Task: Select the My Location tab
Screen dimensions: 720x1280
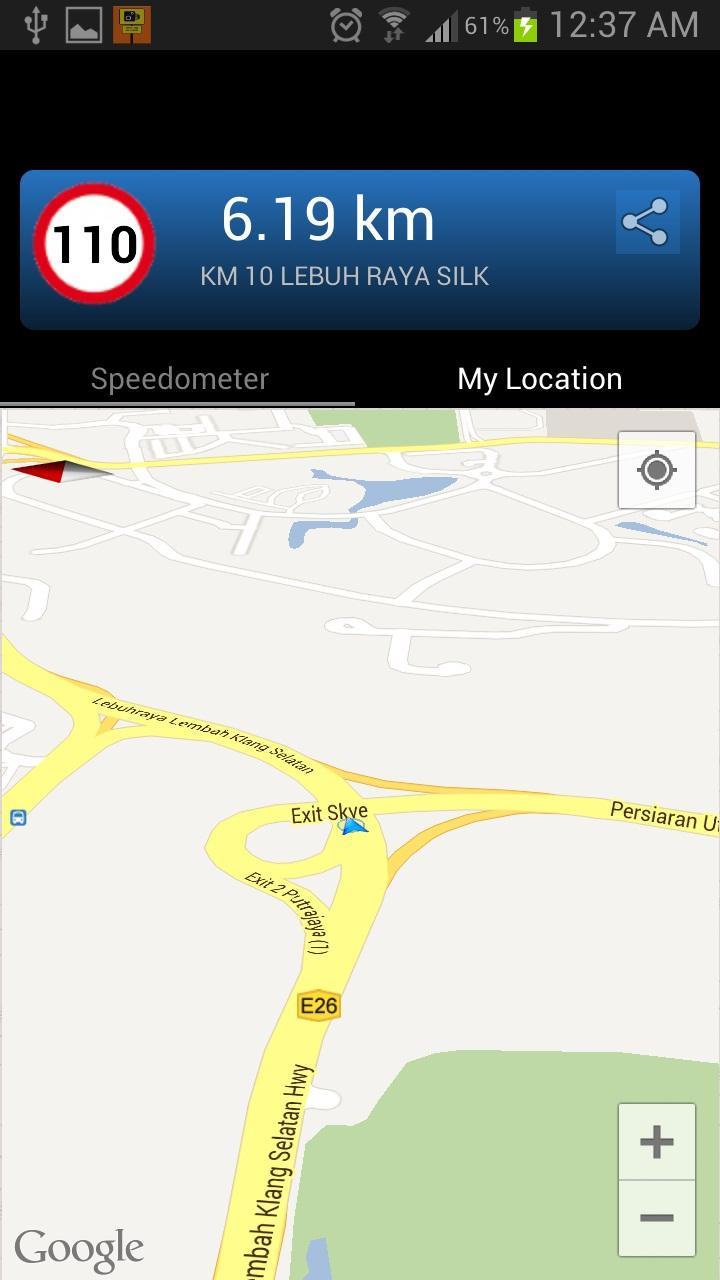Action: point(539,378)
